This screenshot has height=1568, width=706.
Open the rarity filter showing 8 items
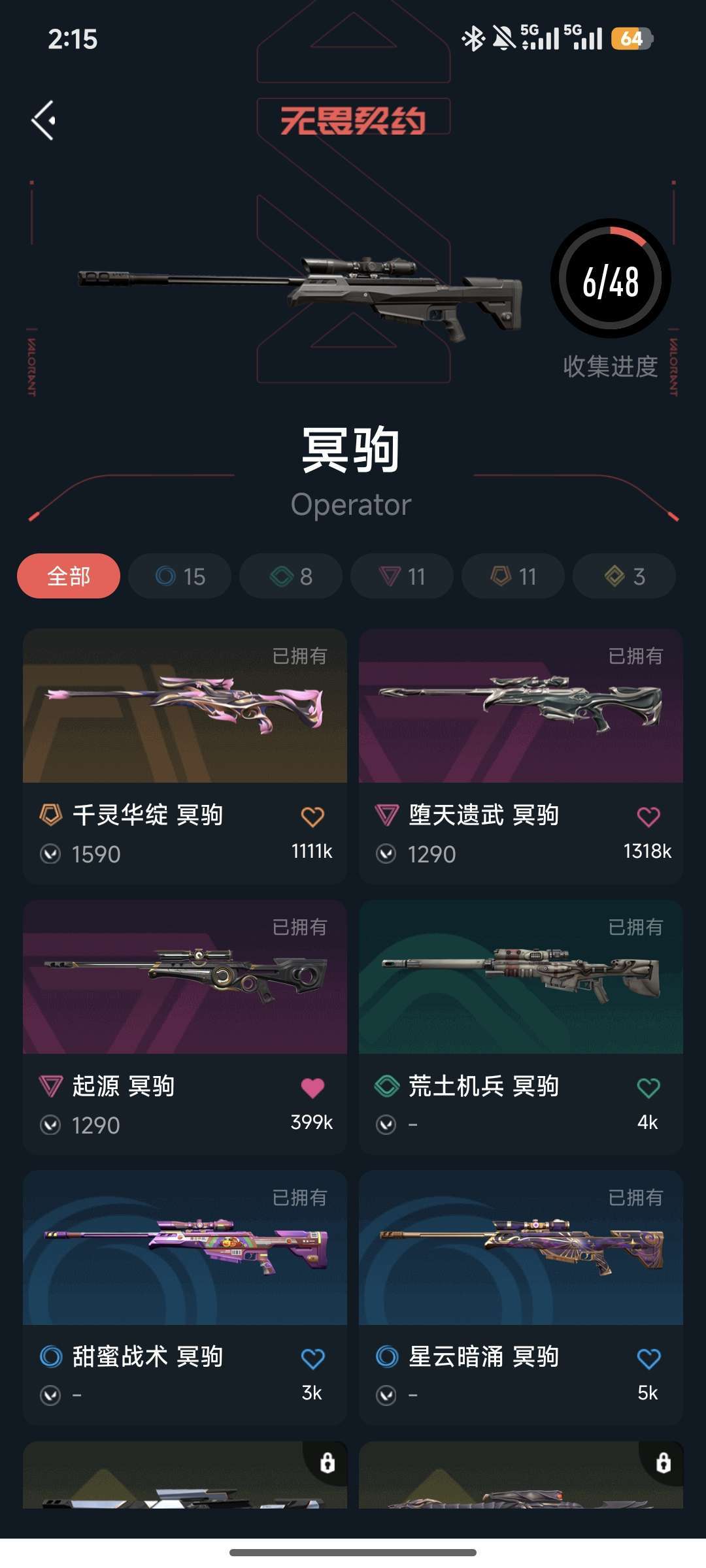[290, 576]
